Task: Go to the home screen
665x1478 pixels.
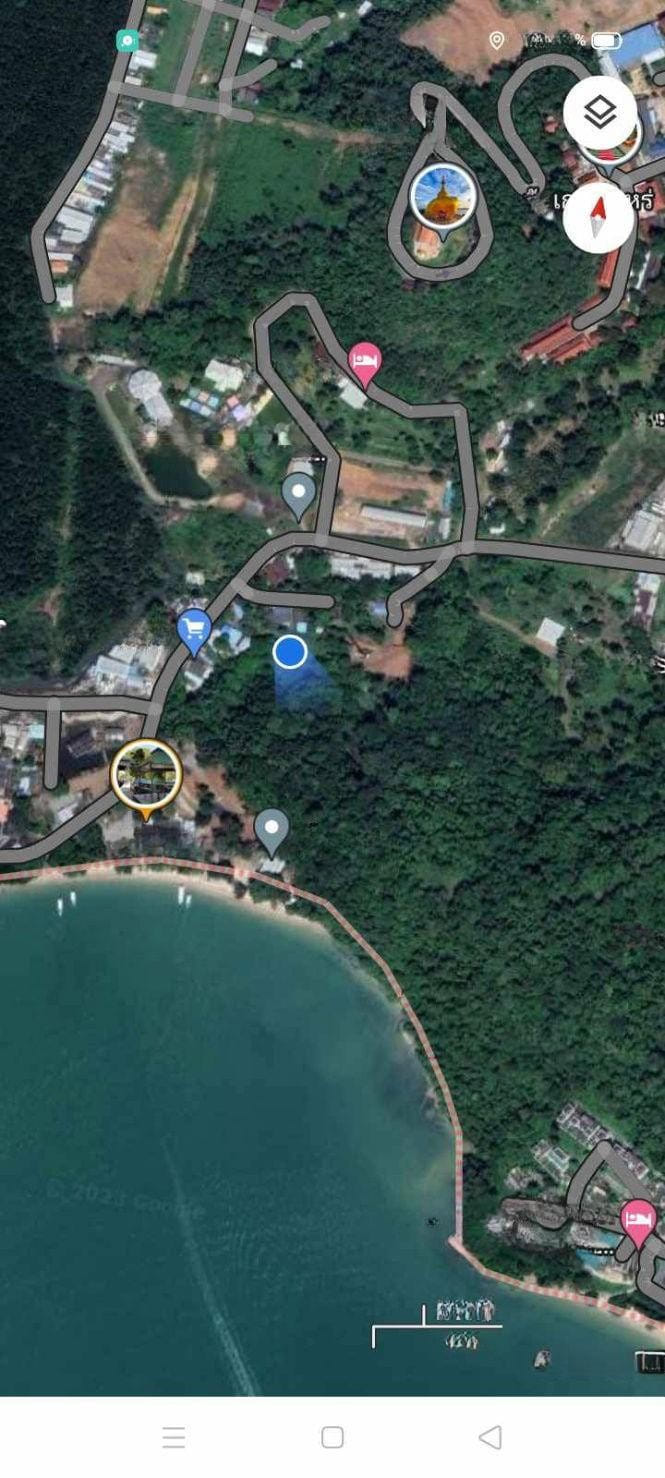Action: tap(332, 1437)
